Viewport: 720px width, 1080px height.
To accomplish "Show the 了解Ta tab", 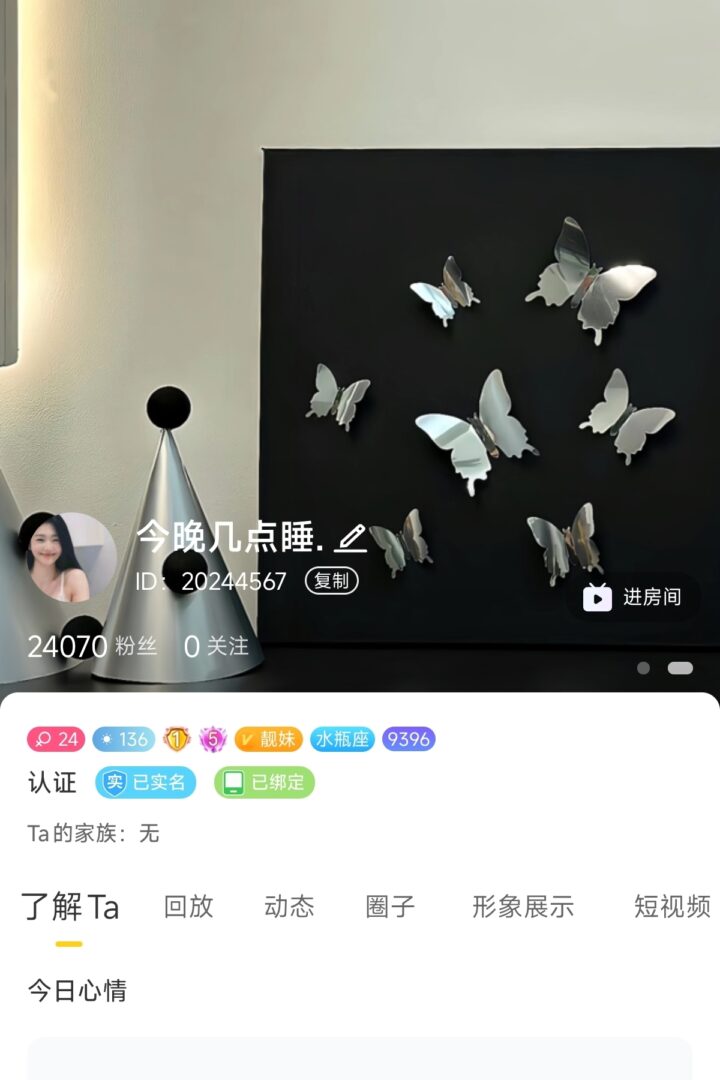I will [x=70, y=907].
